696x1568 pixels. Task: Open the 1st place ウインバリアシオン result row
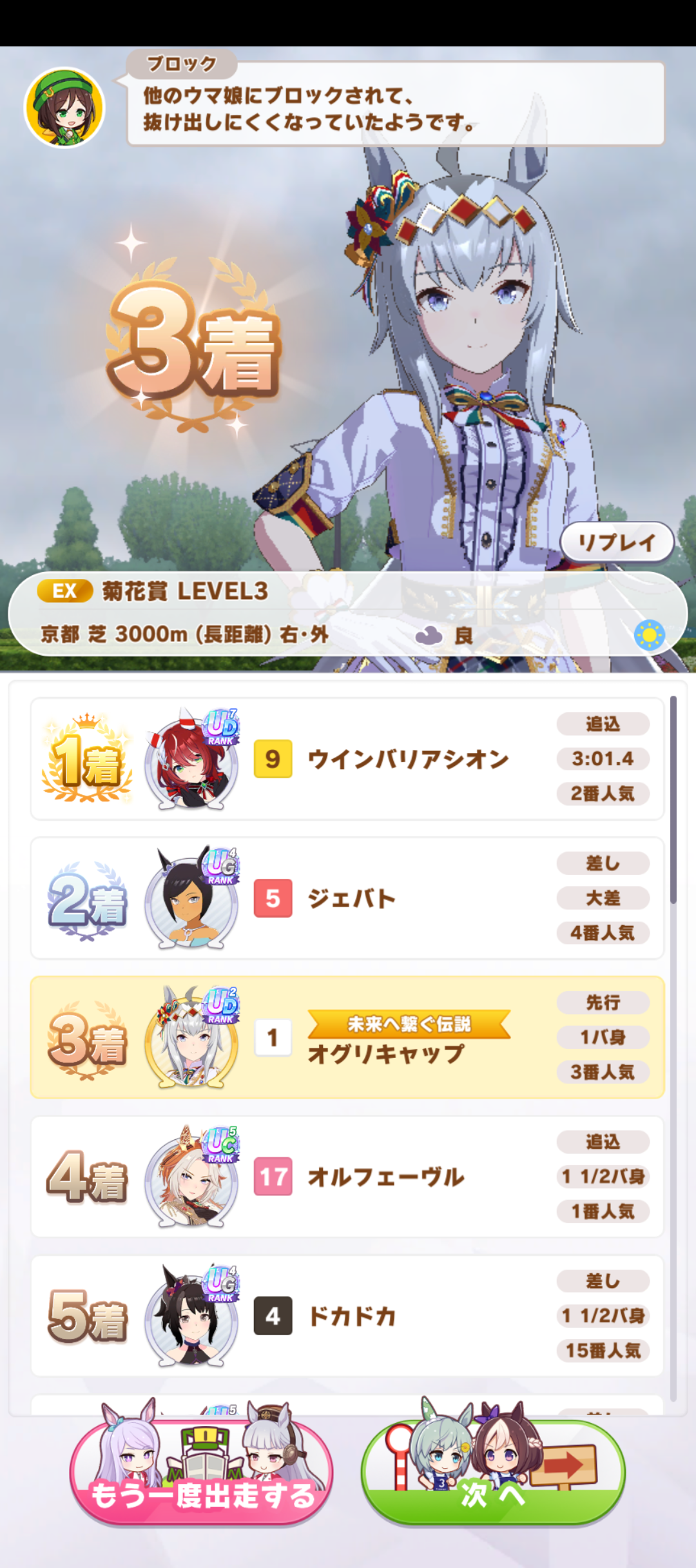click(x=347, y=759)
